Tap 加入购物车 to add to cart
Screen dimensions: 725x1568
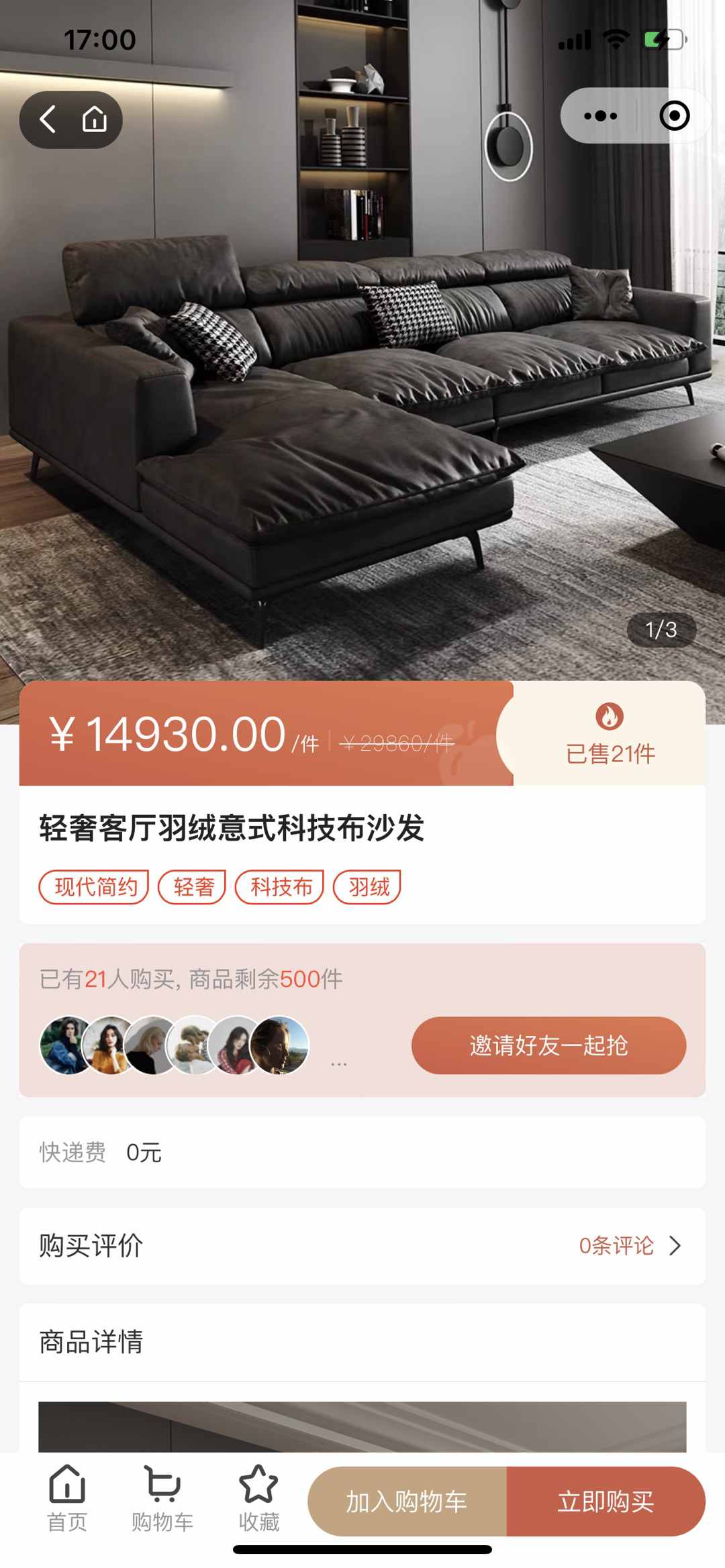407,1502
